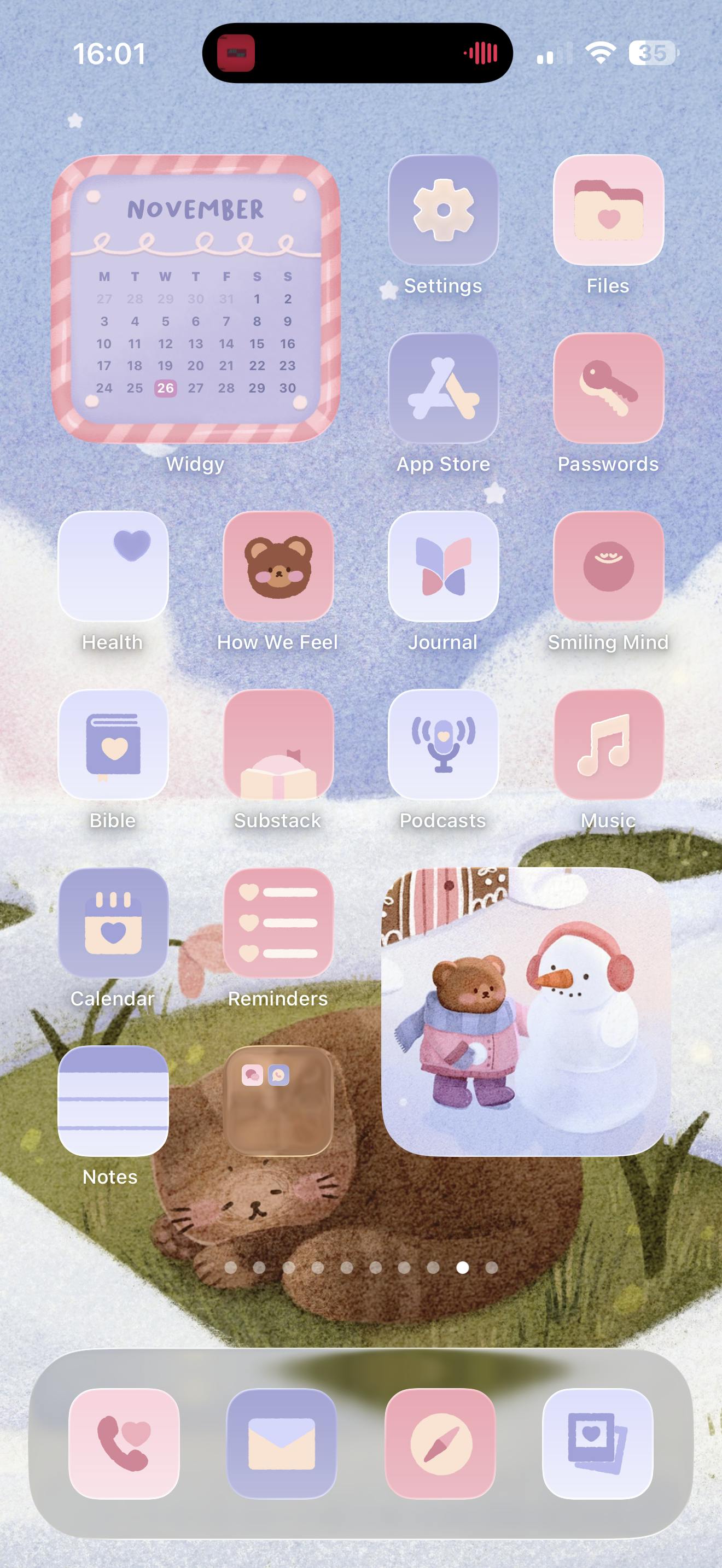Open the Health app

[113, 566]
